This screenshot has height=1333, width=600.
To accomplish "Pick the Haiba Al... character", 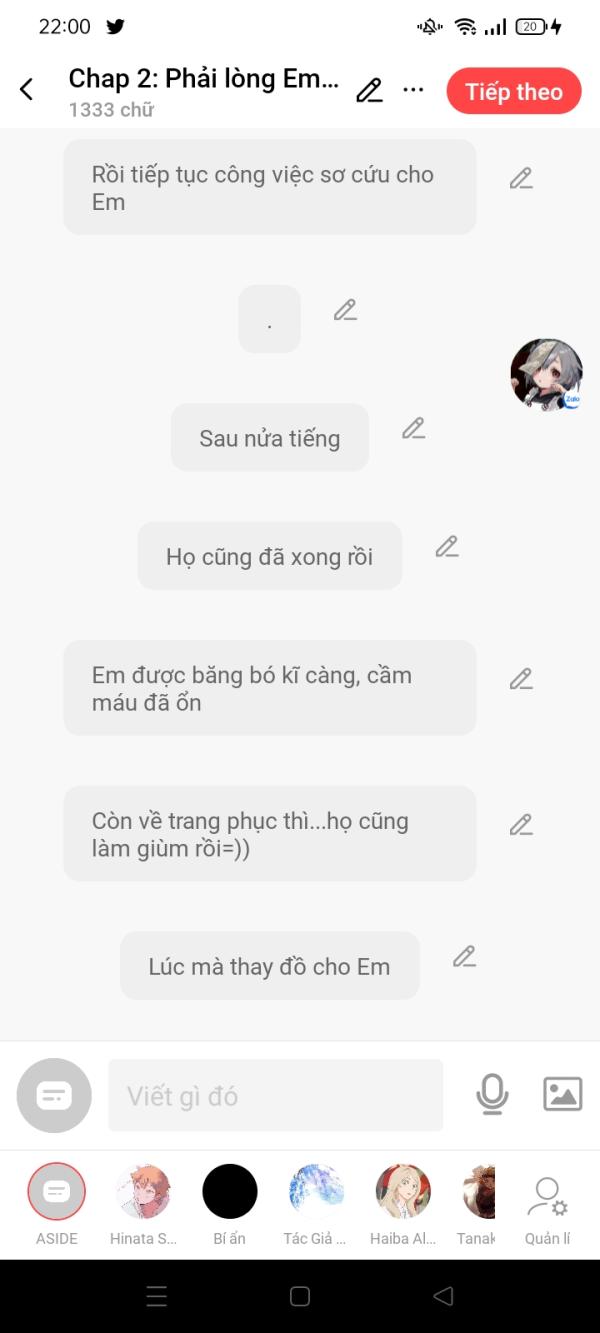I will tap(403, 1192).
